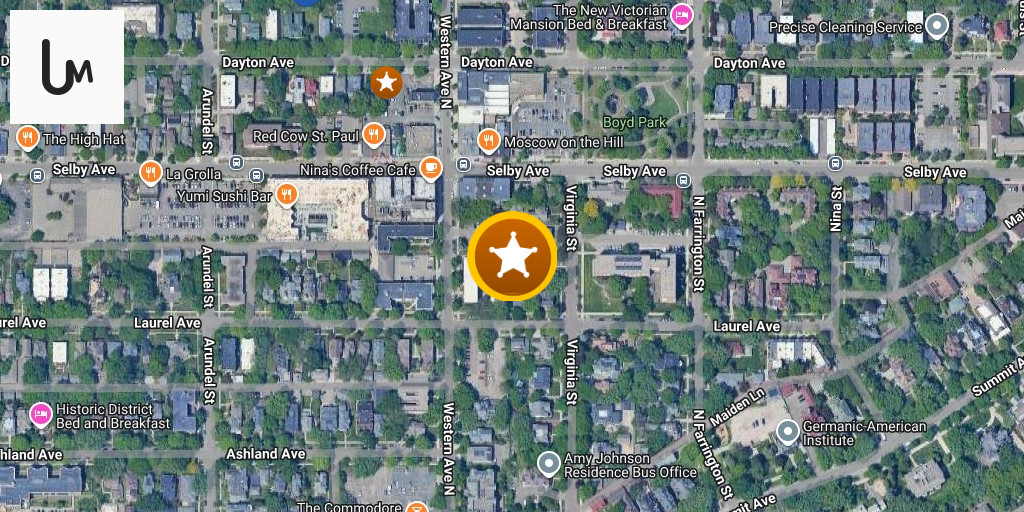Open the La Grolla restaurant pin
The height and width of the screenshot is (512, 1024).
coord(151,172)
